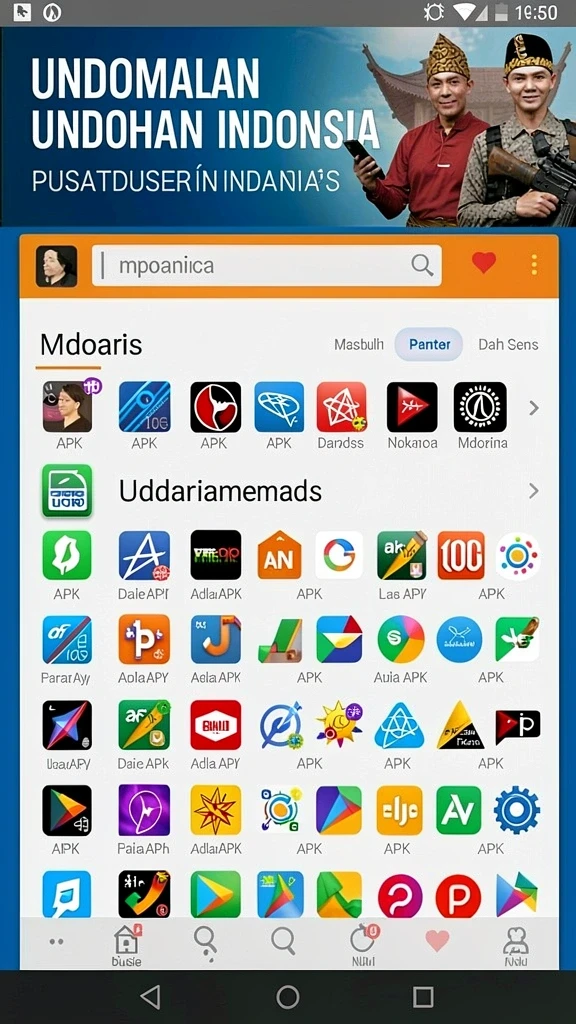The image size is (576, 1024).
Task: Open the red heart favorites in top bar
Action: click(x=484, y=264)
